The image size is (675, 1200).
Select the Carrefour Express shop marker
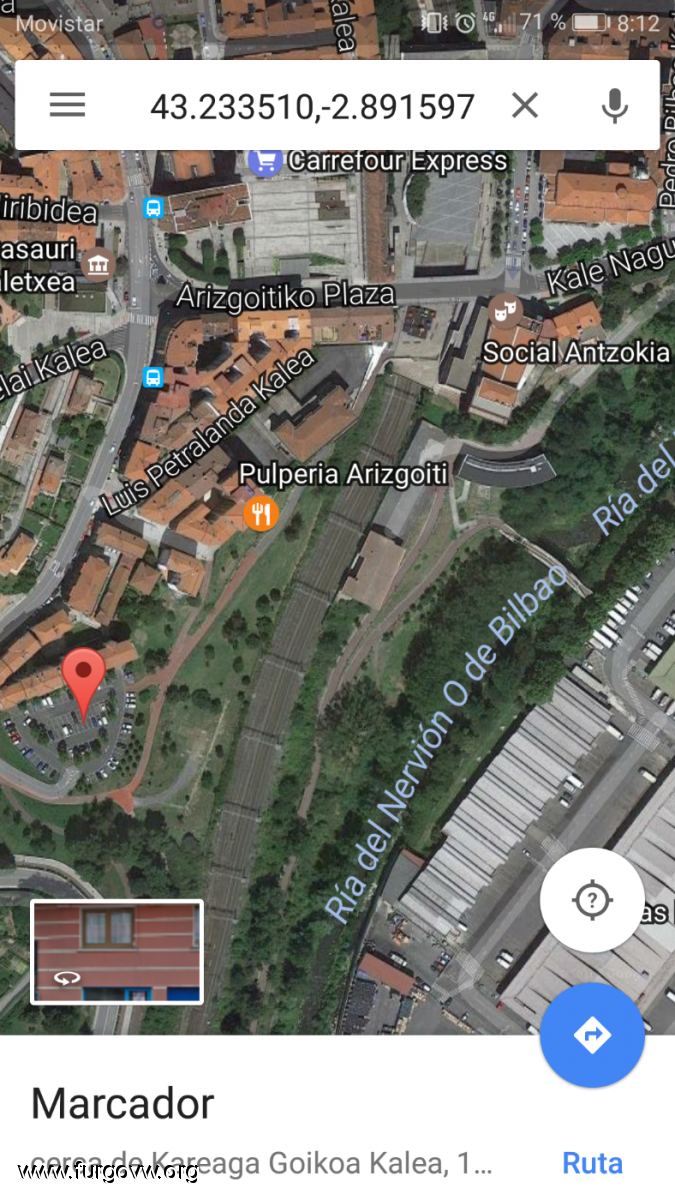pyautogui.click(x=265, y=160)
